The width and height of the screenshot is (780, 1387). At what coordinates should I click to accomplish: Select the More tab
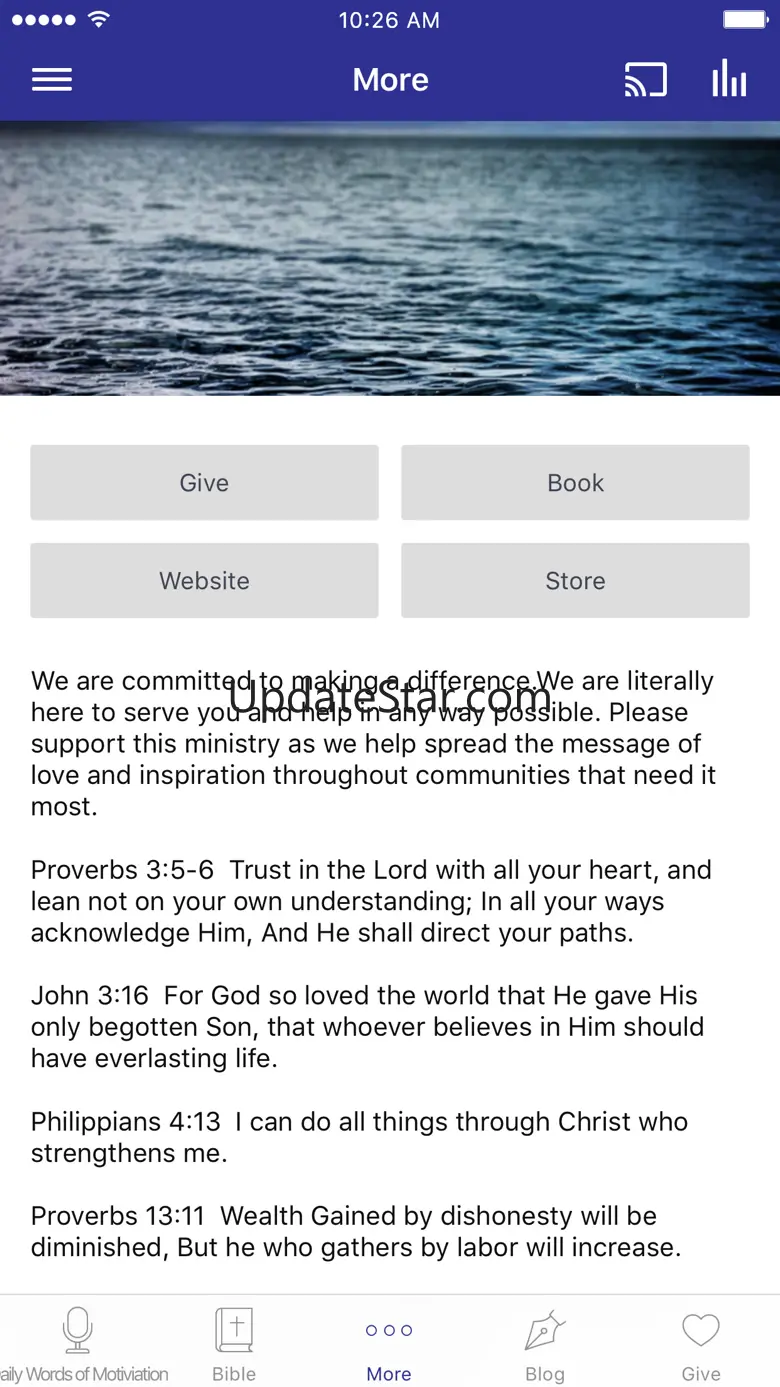(x=389, y=1344)
